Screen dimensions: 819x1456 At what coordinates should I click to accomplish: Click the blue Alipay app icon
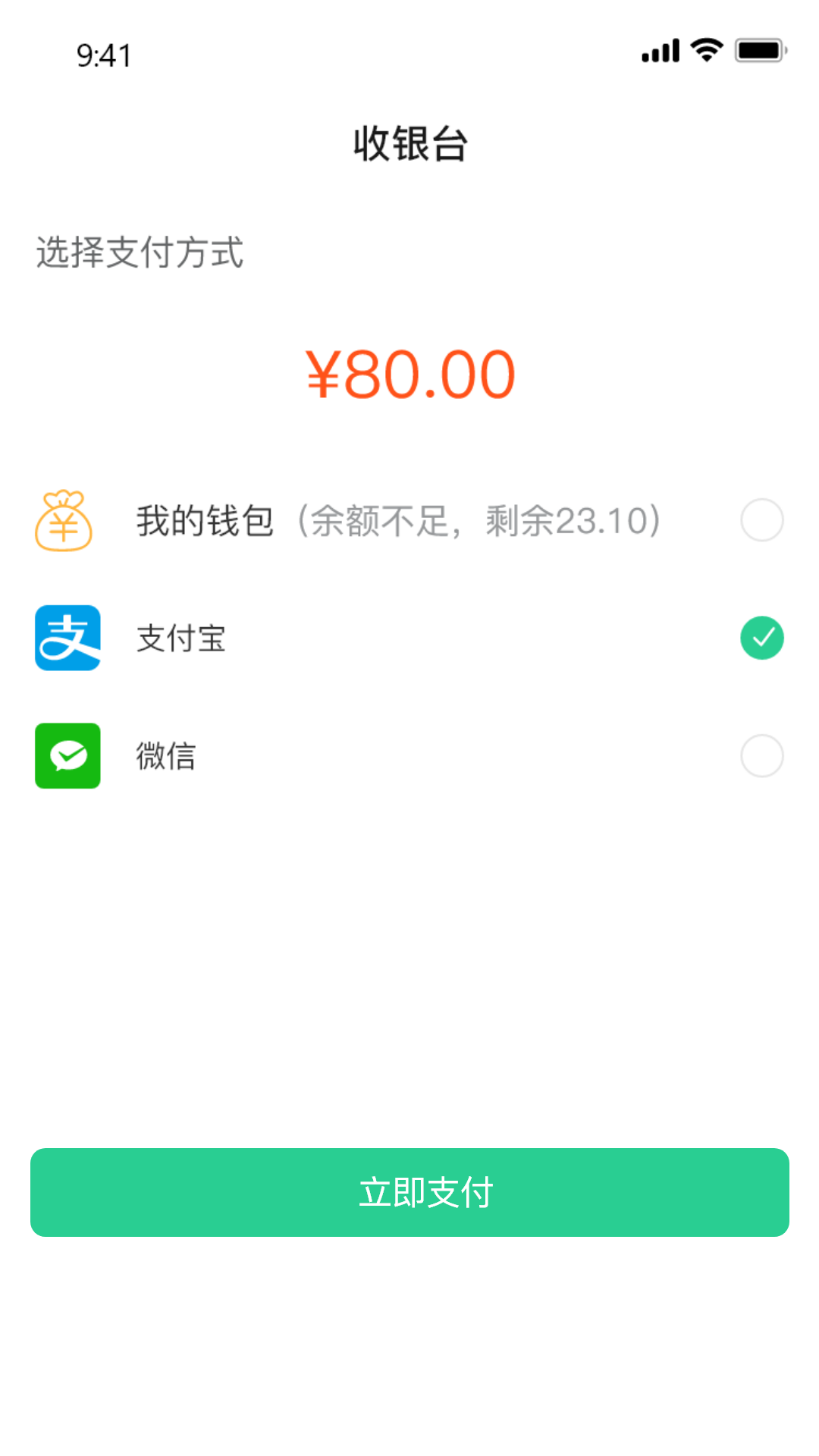coord(67,638)
